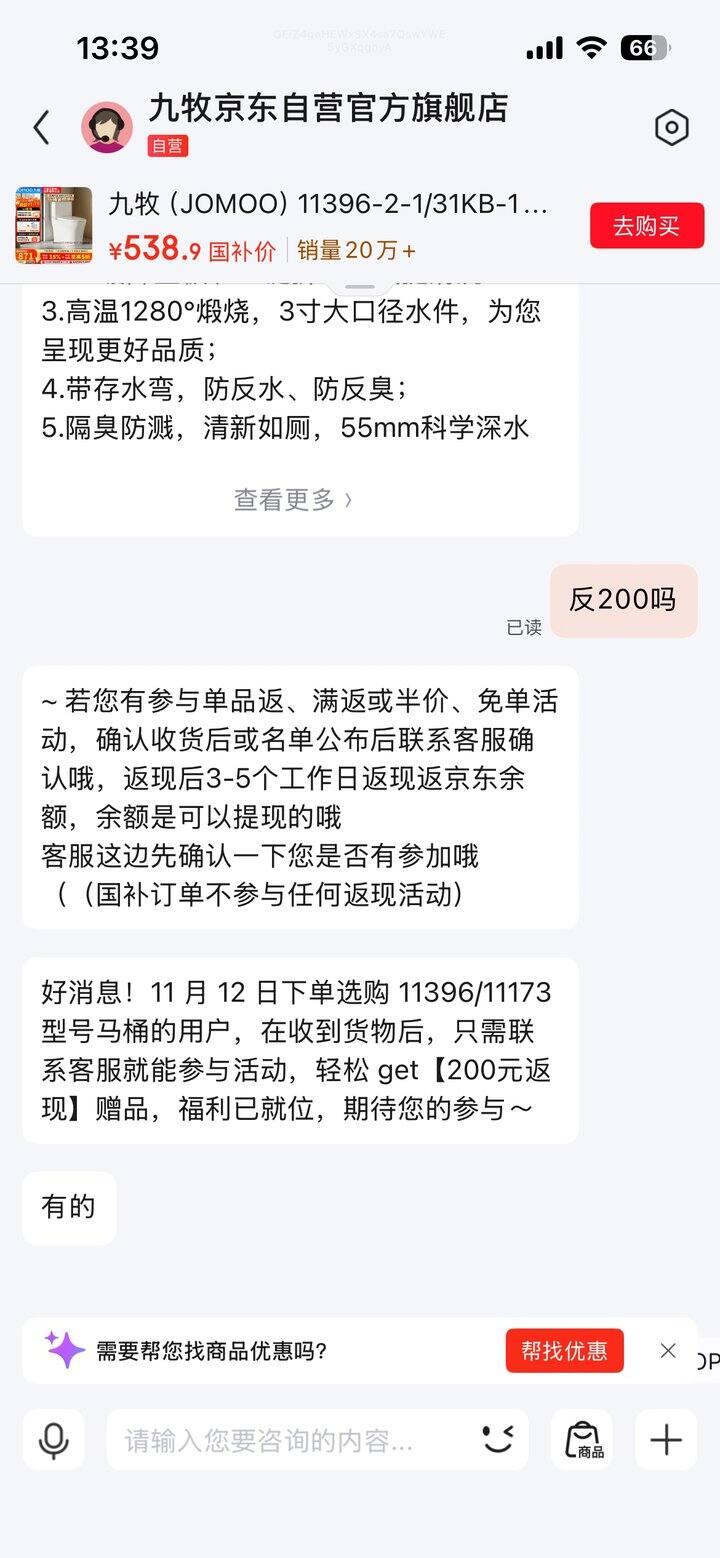Viewport: 720px width, 1558px height.
Task: Focus the 请输入您要咨询的内容 field
Action: [290, 1440]
